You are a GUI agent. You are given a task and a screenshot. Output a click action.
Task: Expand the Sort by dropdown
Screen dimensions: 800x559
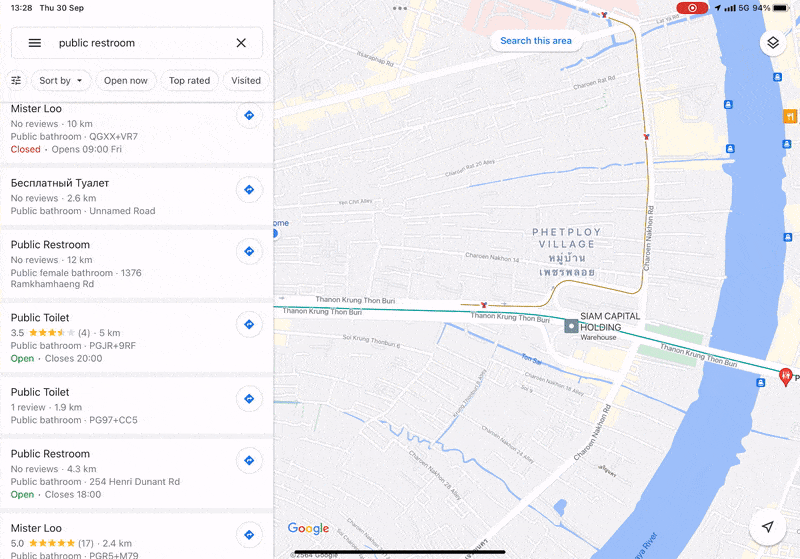pyautogui.click(x=61, y=80)
